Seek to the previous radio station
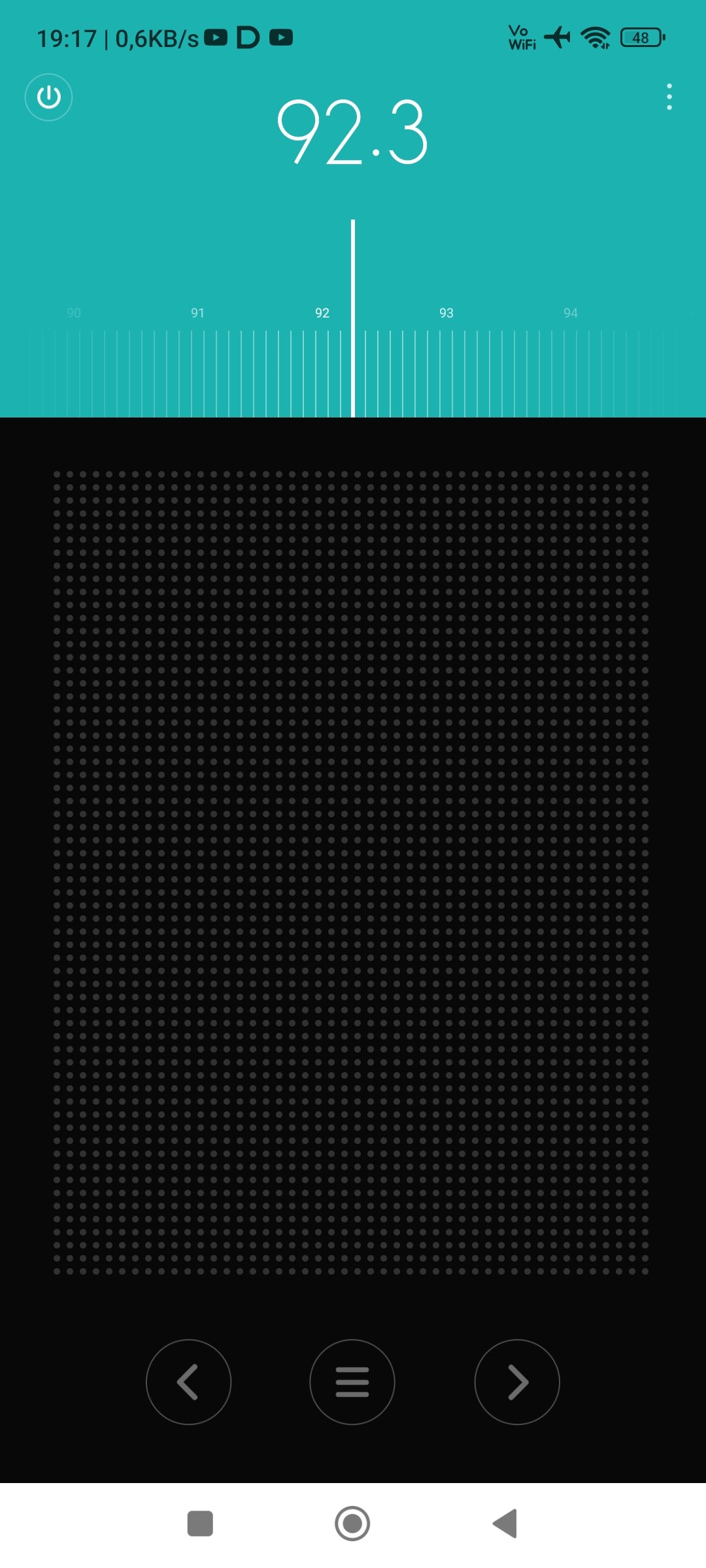The height and width of the screenshot is (1568, 706). coord(188,1382)
